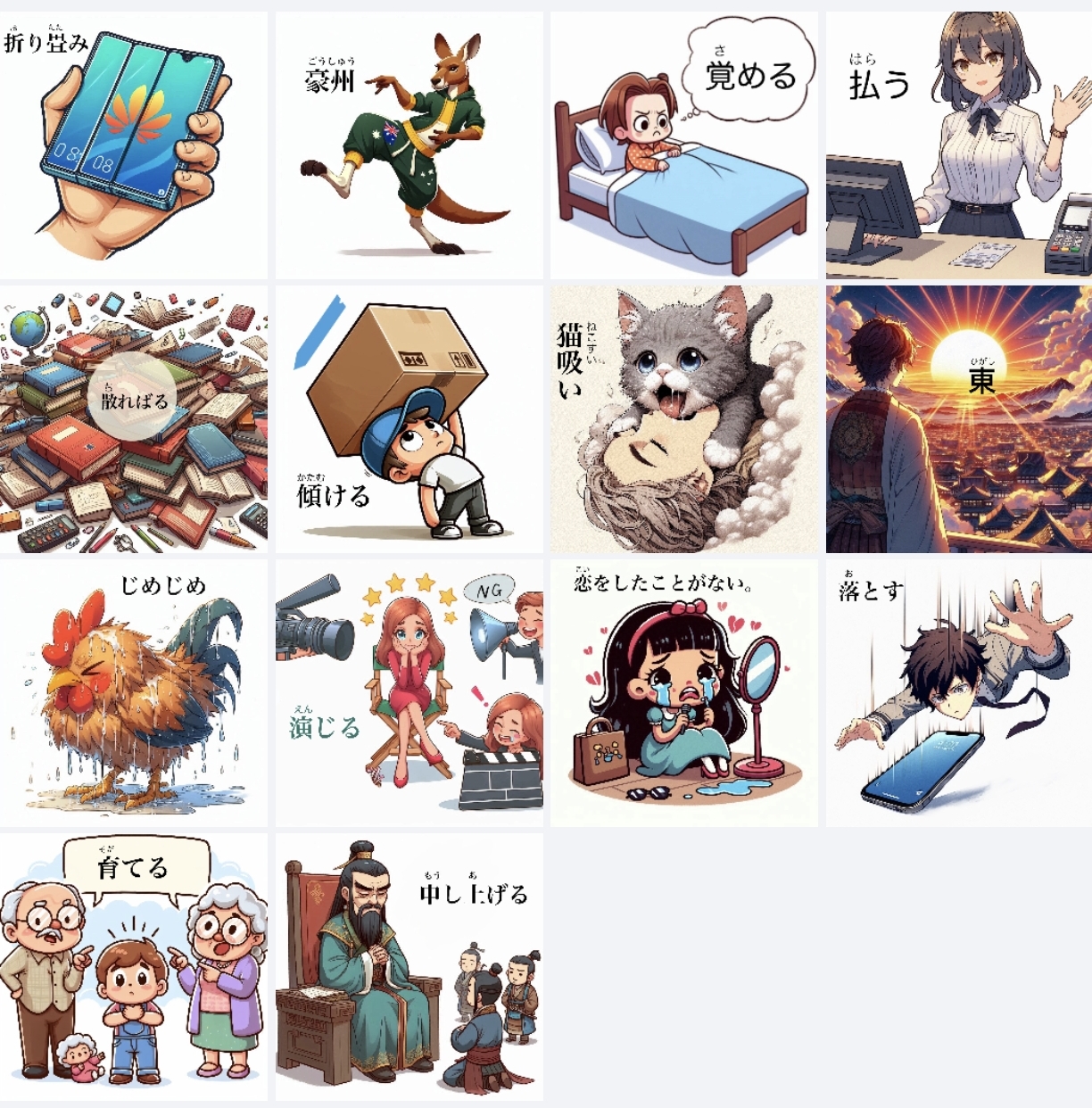
Task: Open the 東 sunrise image
Action: coord(959,419)
